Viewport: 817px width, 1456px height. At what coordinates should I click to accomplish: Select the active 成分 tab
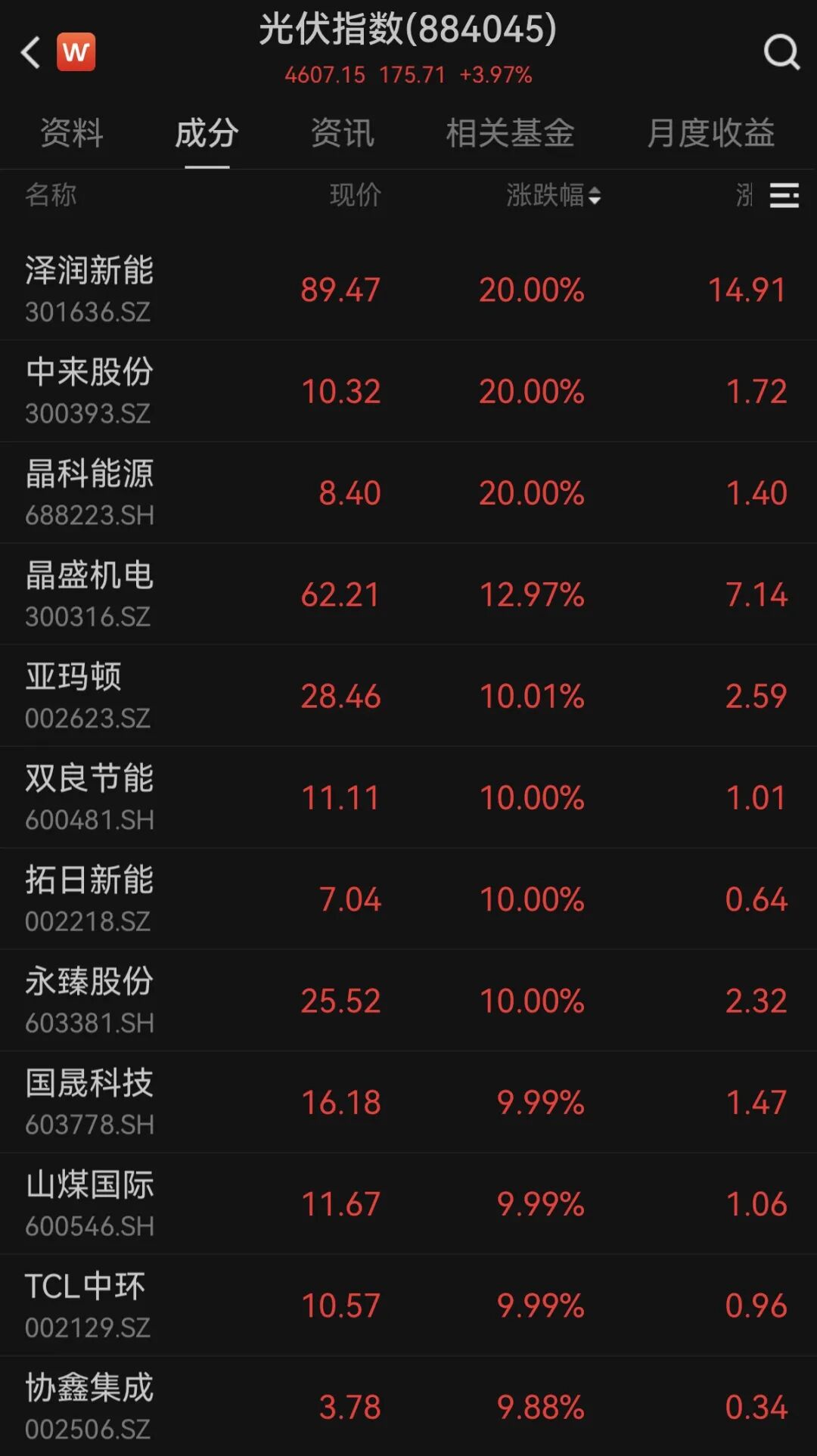(x=207, y=133)
